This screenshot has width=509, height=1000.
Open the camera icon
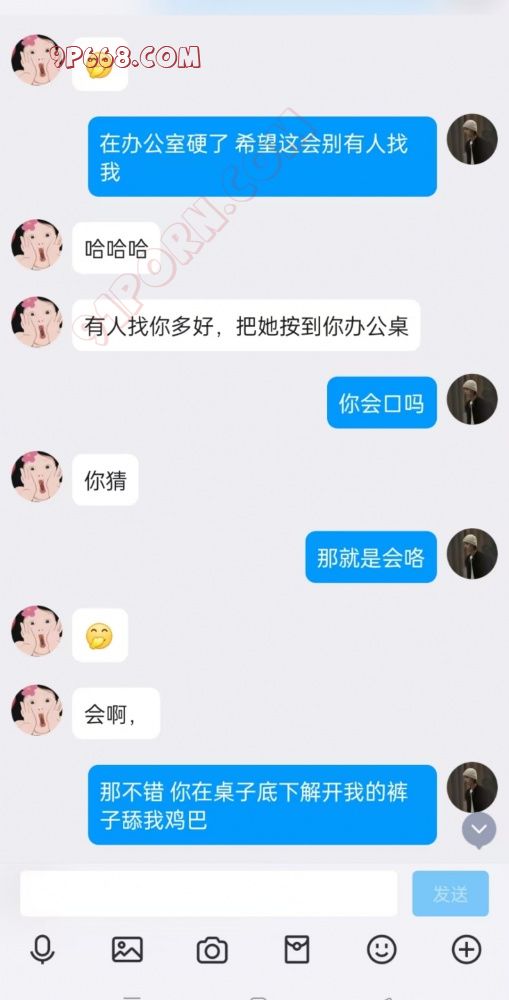coord(212,950)
